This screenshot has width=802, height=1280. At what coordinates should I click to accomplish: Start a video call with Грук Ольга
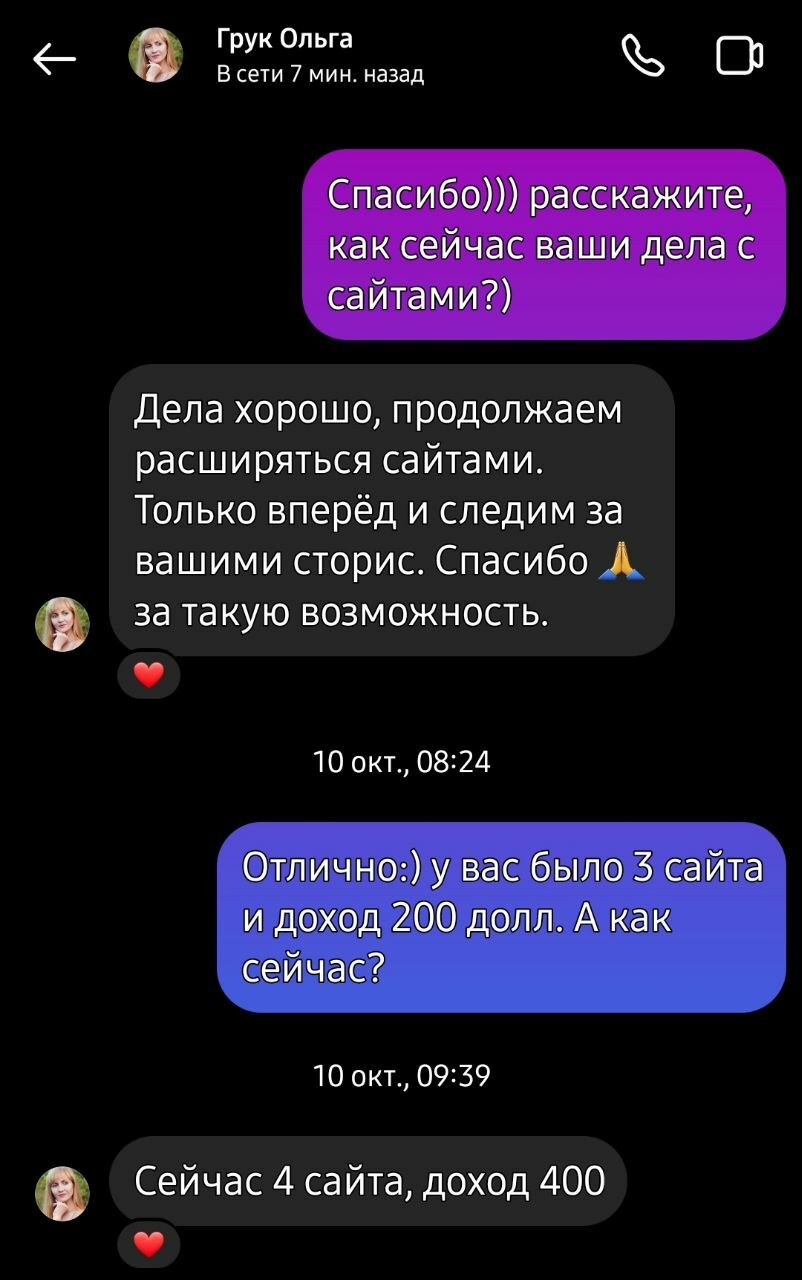coord(740,56)
